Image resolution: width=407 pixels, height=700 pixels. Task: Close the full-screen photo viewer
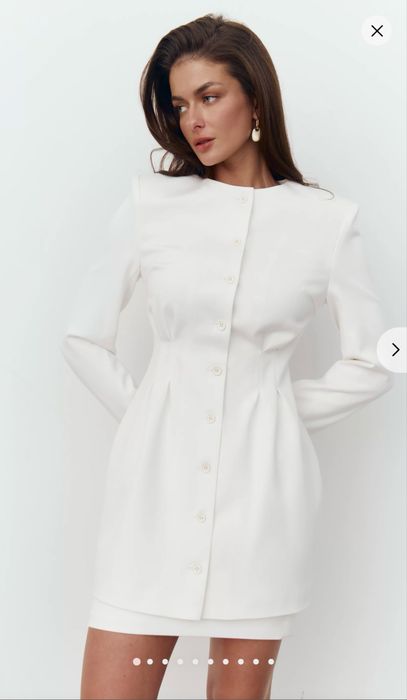(377, 31)
